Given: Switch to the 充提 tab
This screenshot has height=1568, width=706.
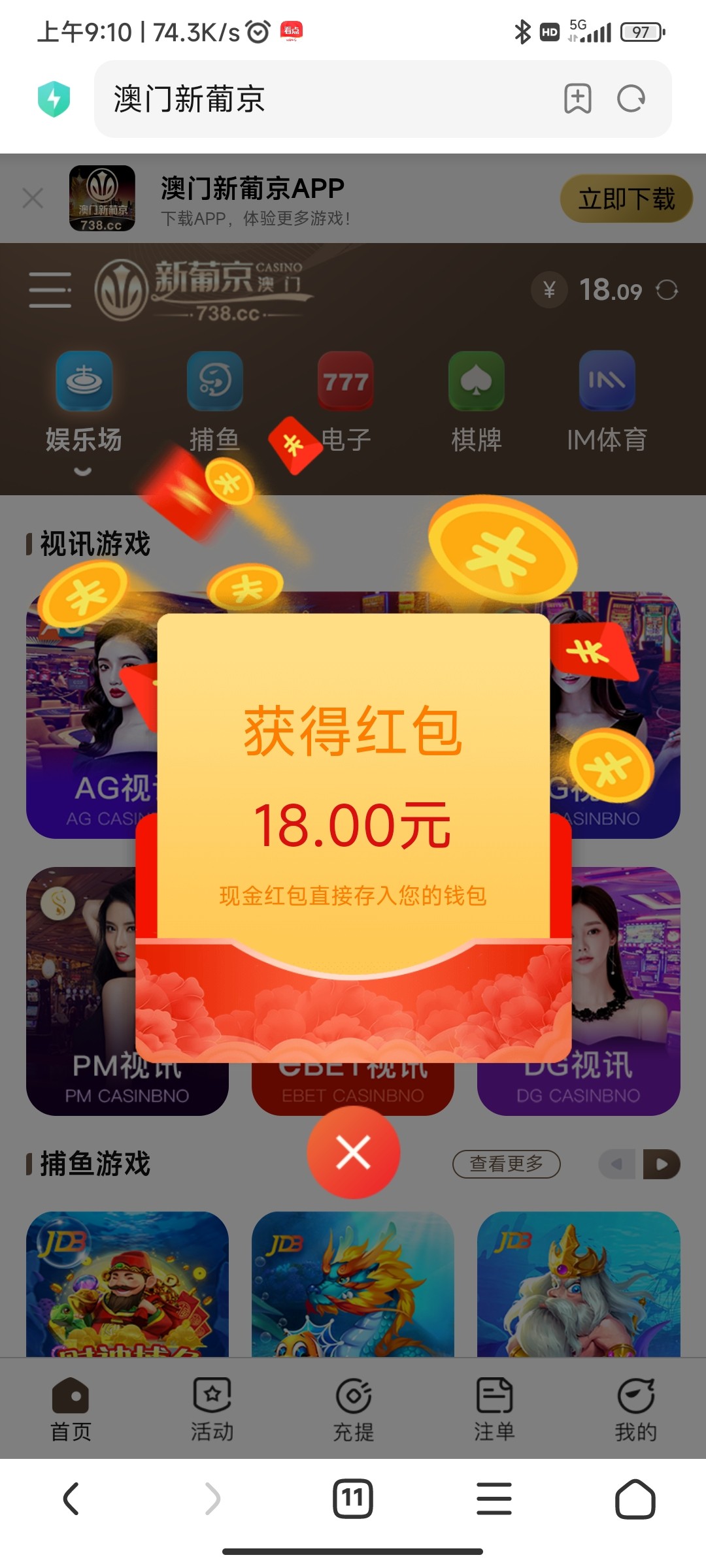Looking at the screenshot, I should point(353,1409).
